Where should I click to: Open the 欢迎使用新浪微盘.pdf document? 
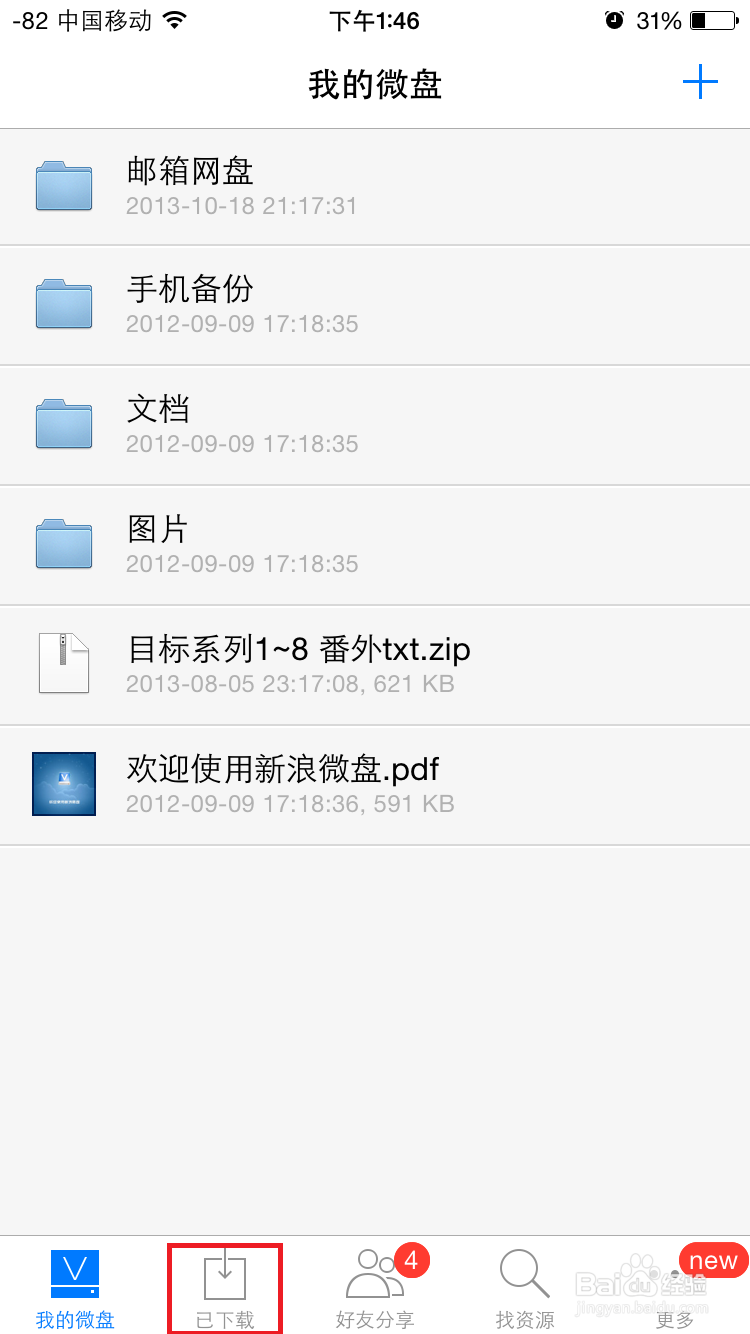click(x=375, y=785)
